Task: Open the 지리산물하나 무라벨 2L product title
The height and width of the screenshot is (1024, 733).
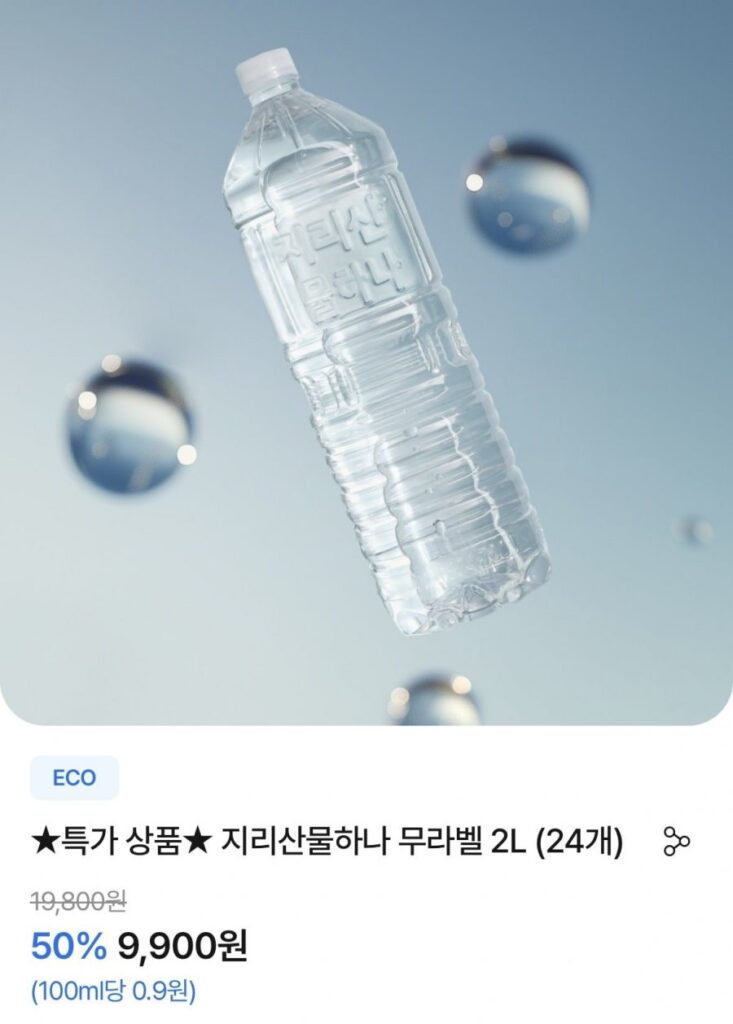Action: 330,841
